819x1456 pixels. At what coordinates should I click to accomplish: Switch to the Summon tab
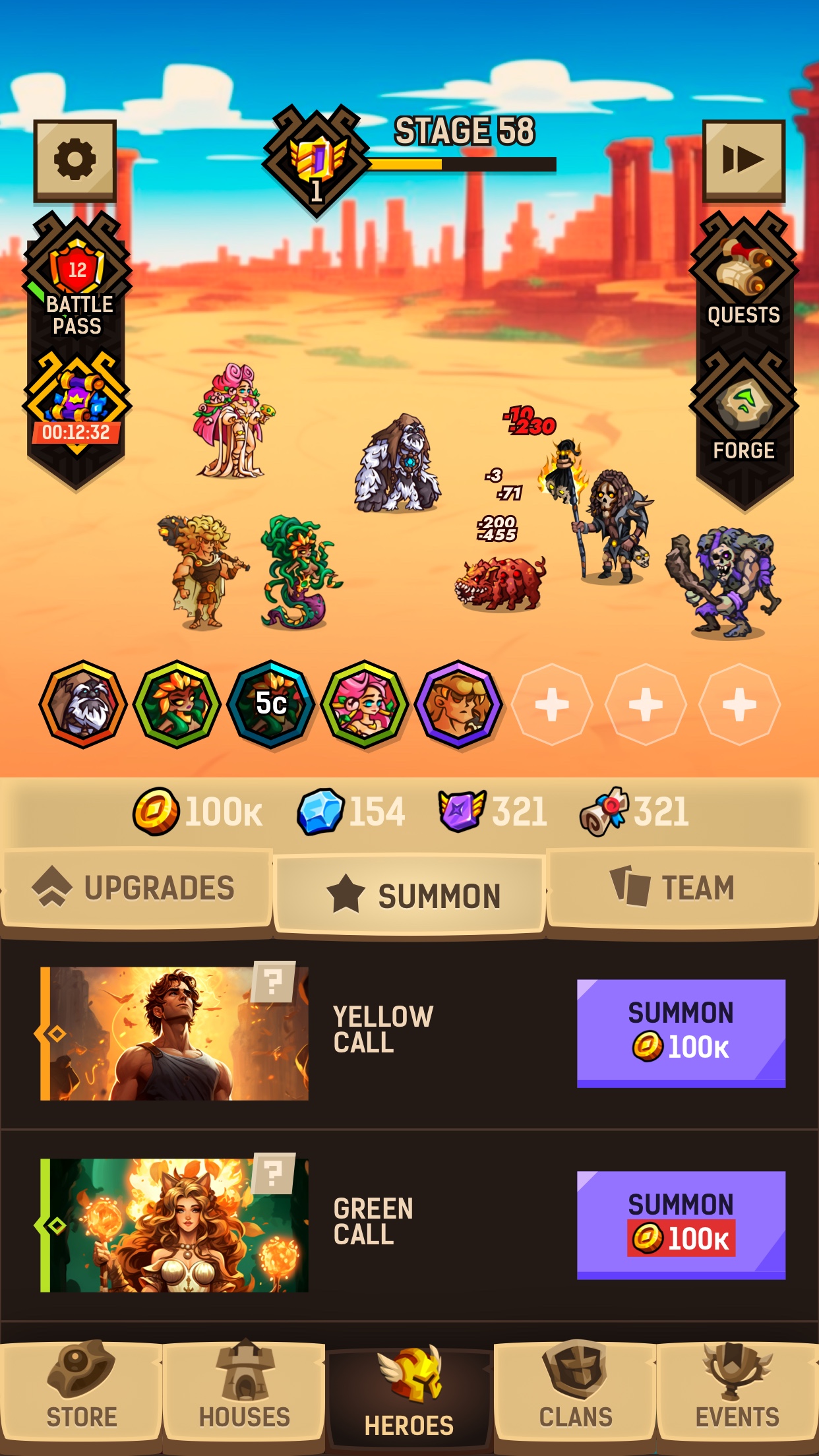pyautogui.click(x=409, y=894)
